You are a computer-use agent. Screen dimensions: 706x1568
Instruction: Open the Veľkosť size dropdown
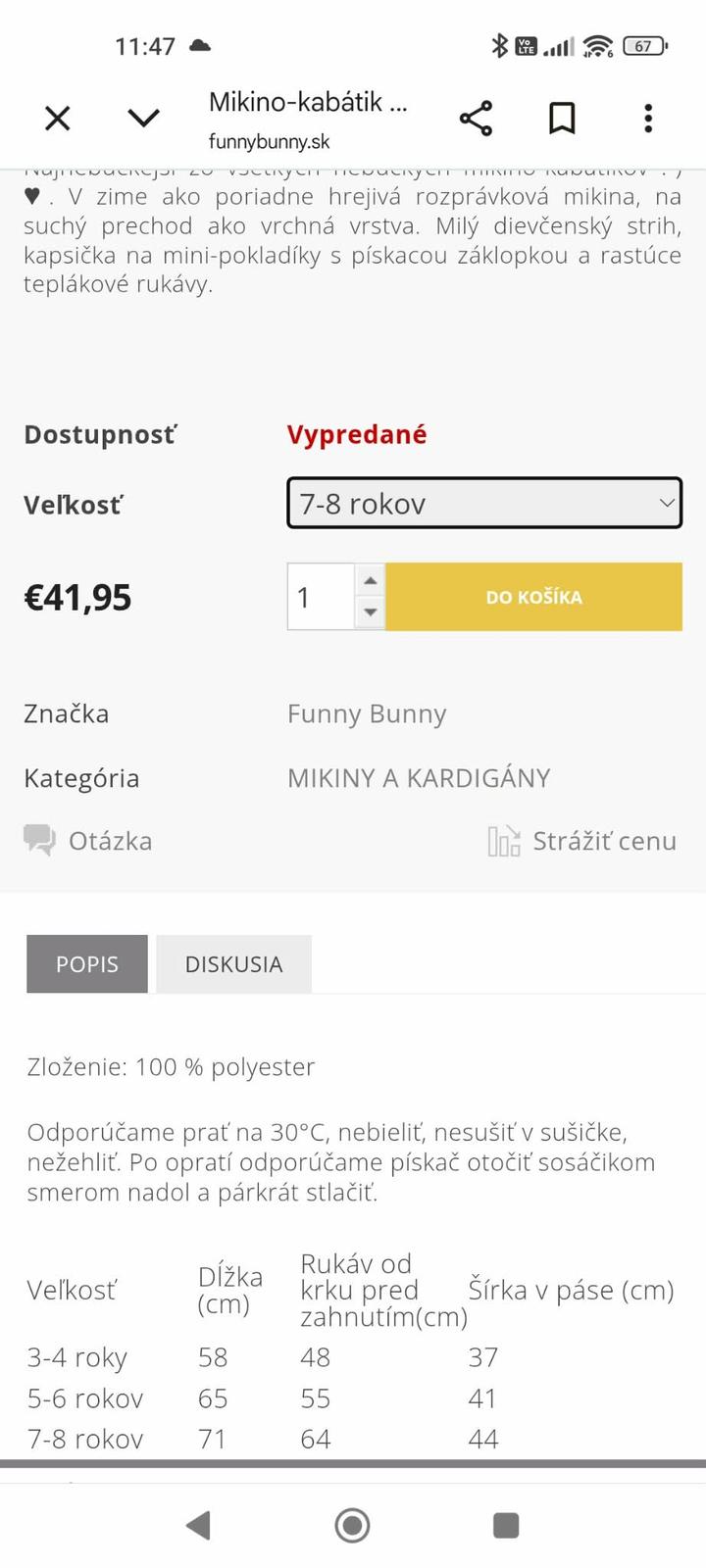(484, 504)
